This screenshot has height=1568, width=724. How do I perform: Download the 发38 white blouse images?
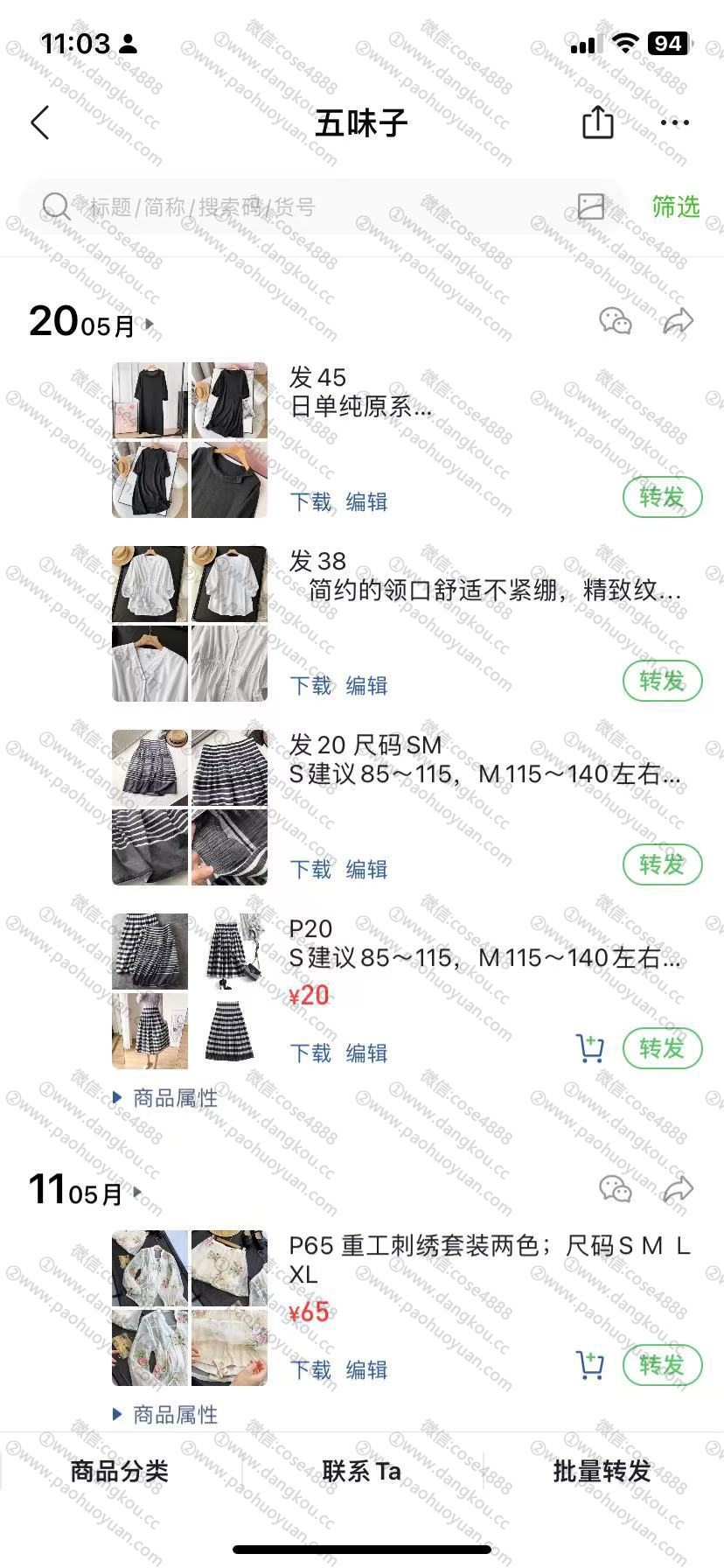(x=310, y=685)
